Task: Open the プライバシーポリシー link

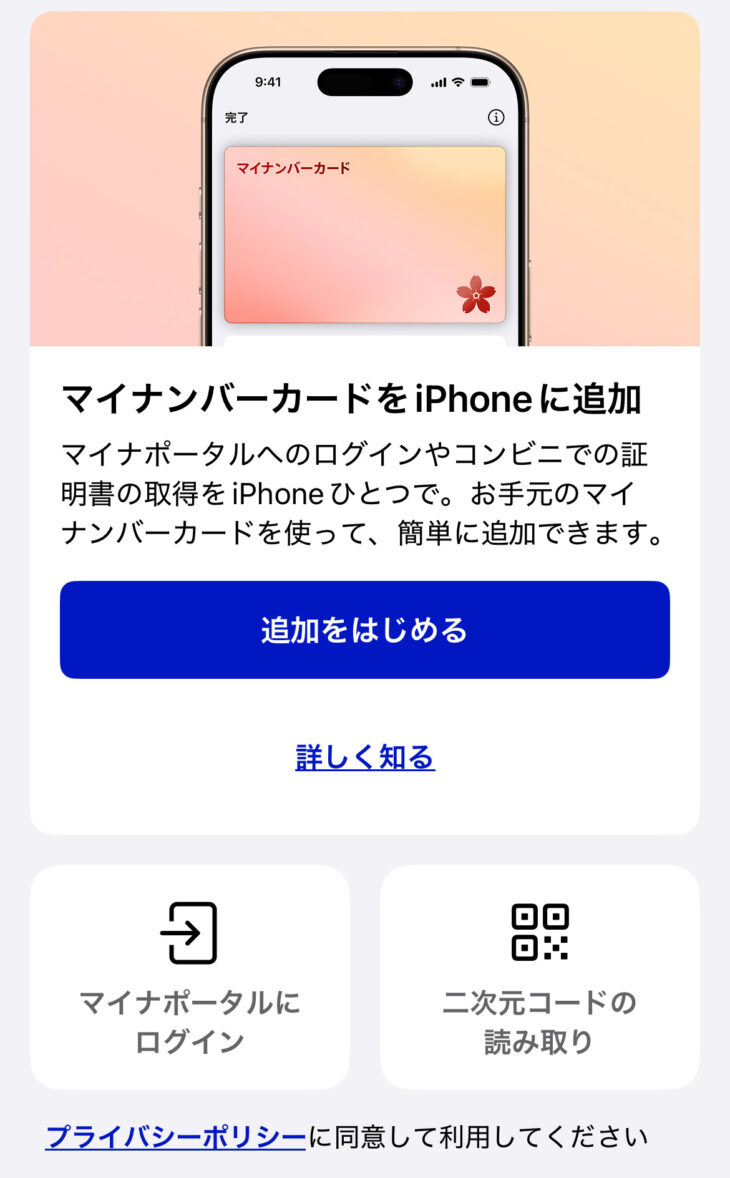Action: click(x=176, y=1137)
